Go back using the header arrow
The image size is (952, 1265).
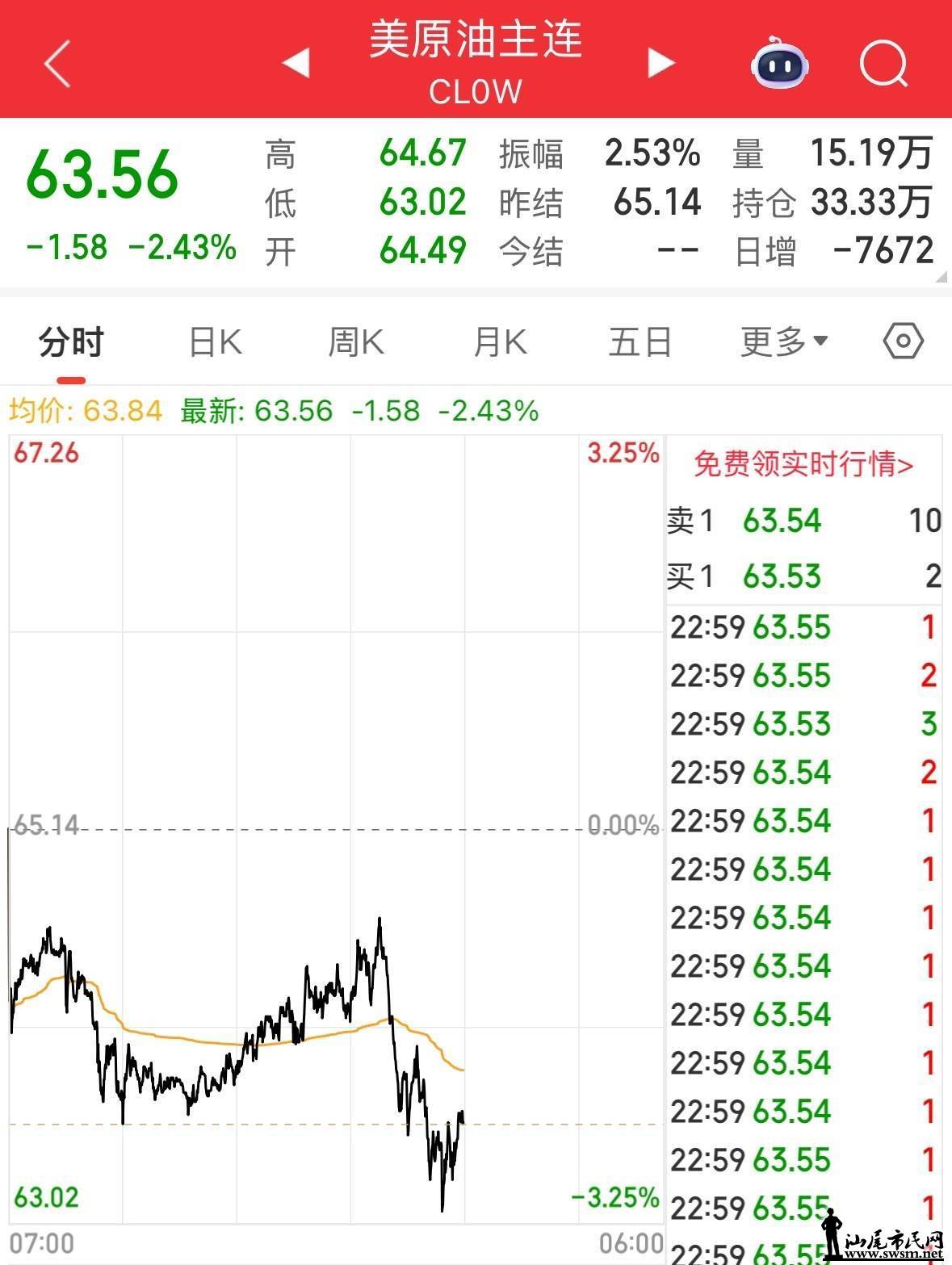point(58,63)
